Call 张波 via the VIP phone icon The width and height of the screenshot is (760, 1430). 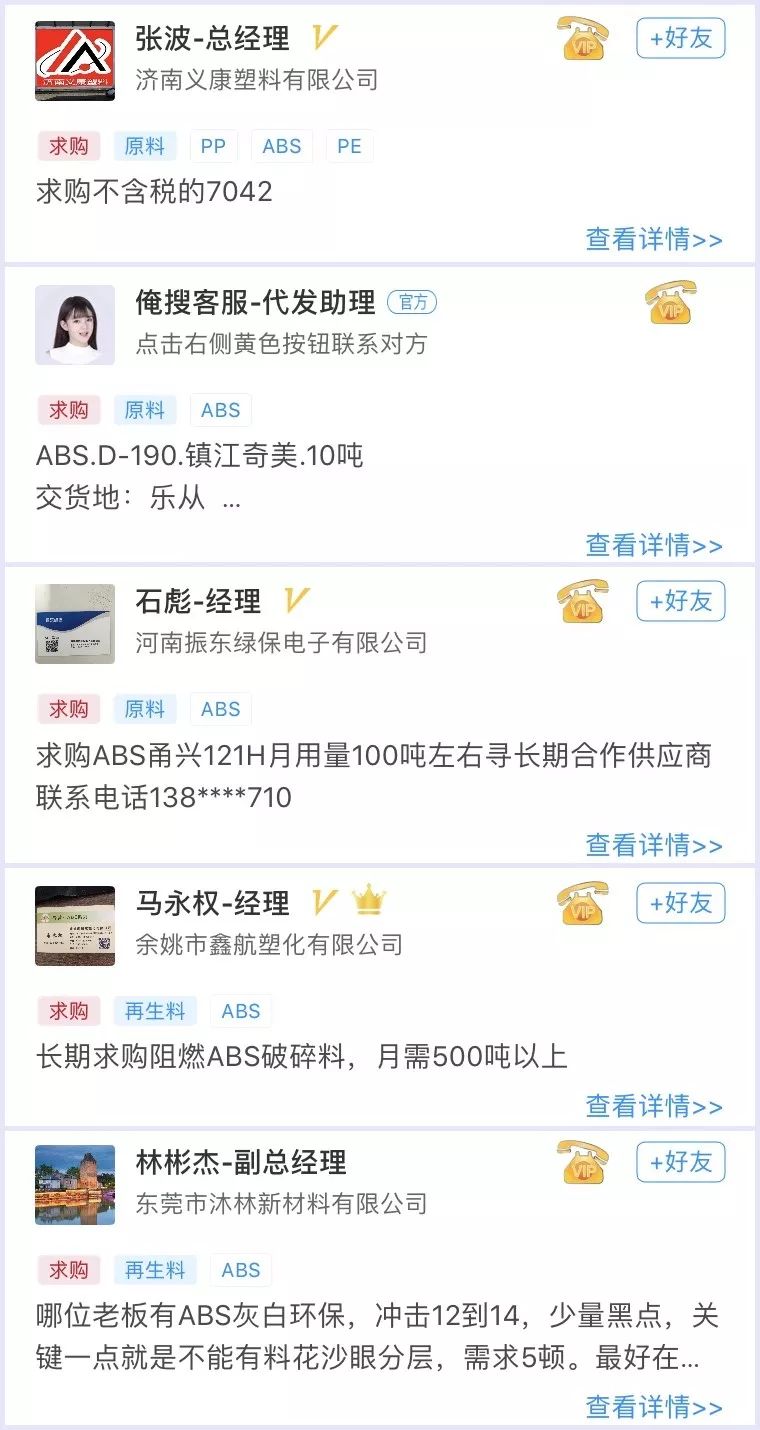click(583, 39)
